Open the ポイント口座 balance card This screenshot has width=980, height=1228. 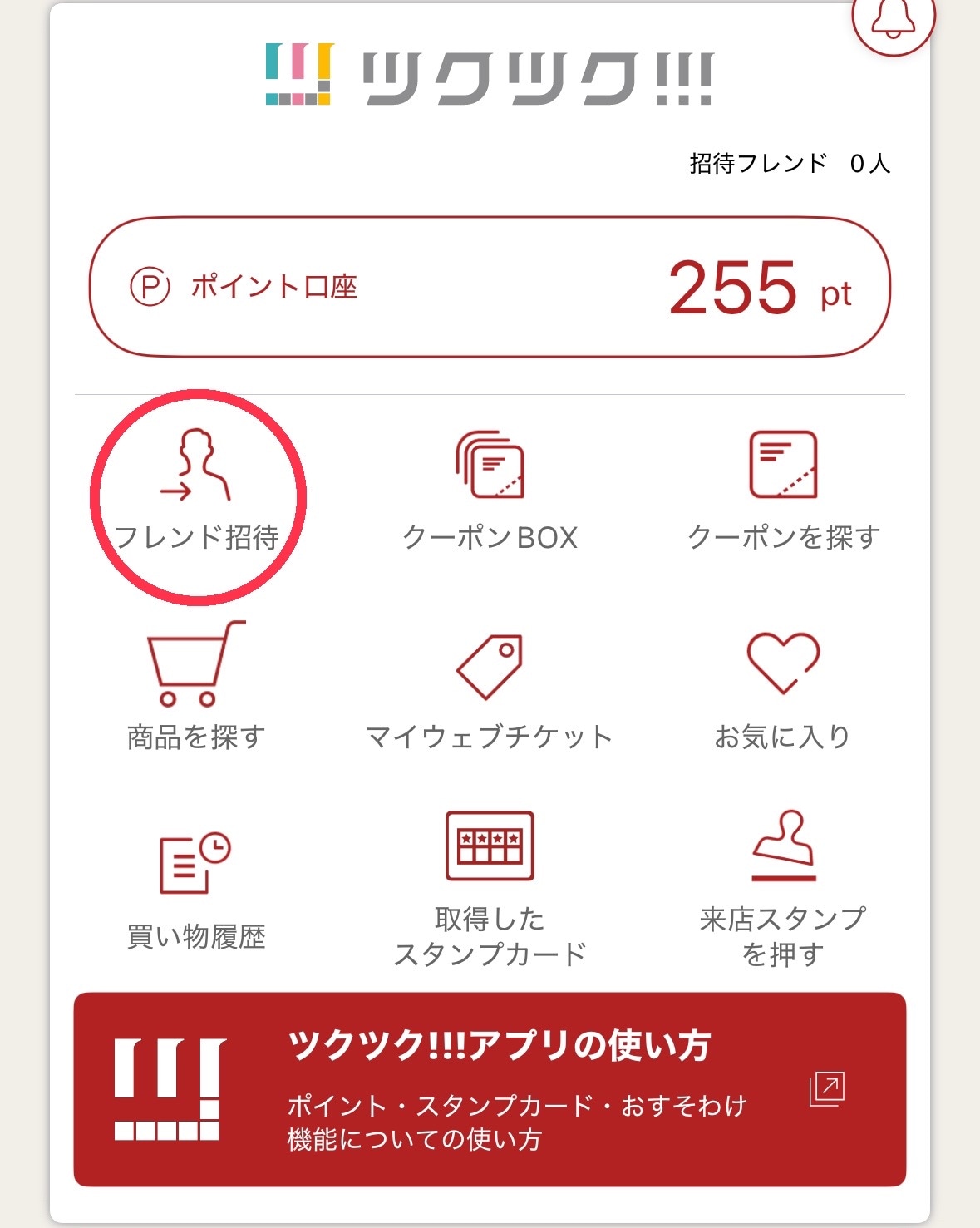pyautogui.click(x=490, y=288)
